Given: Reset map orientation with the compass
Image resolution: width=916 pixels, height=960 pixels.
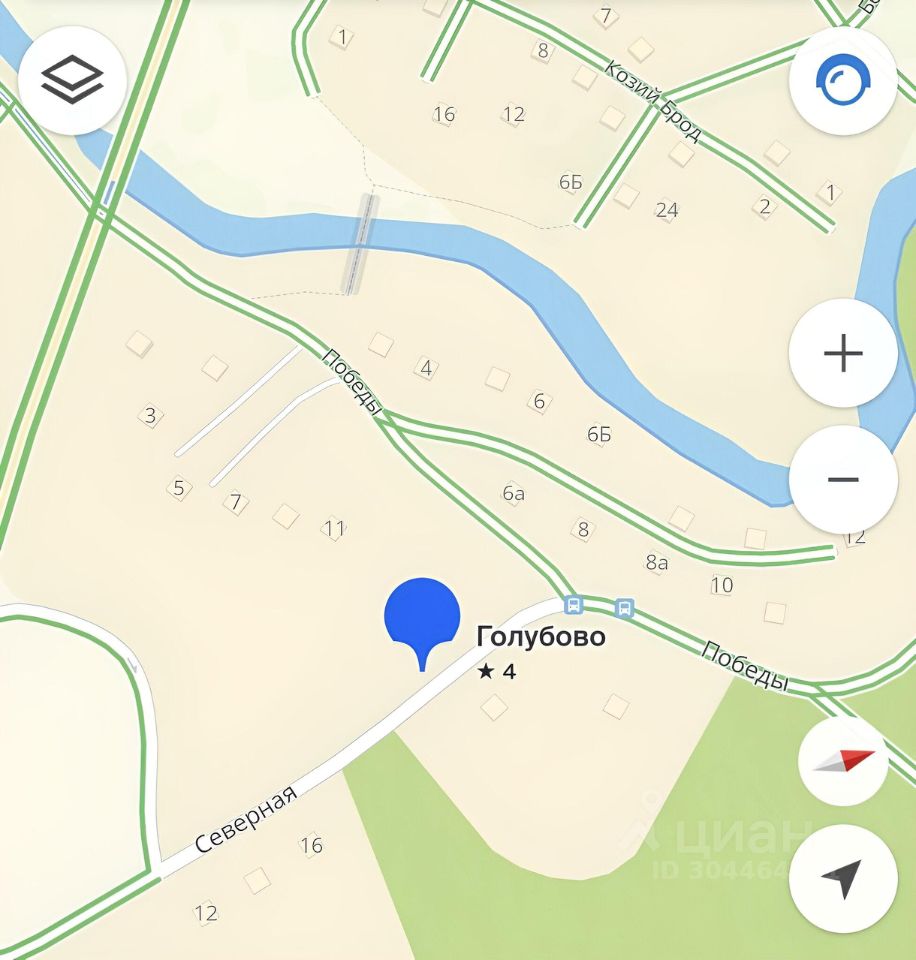Looking at the screenshot, I should tap(843, 761).
